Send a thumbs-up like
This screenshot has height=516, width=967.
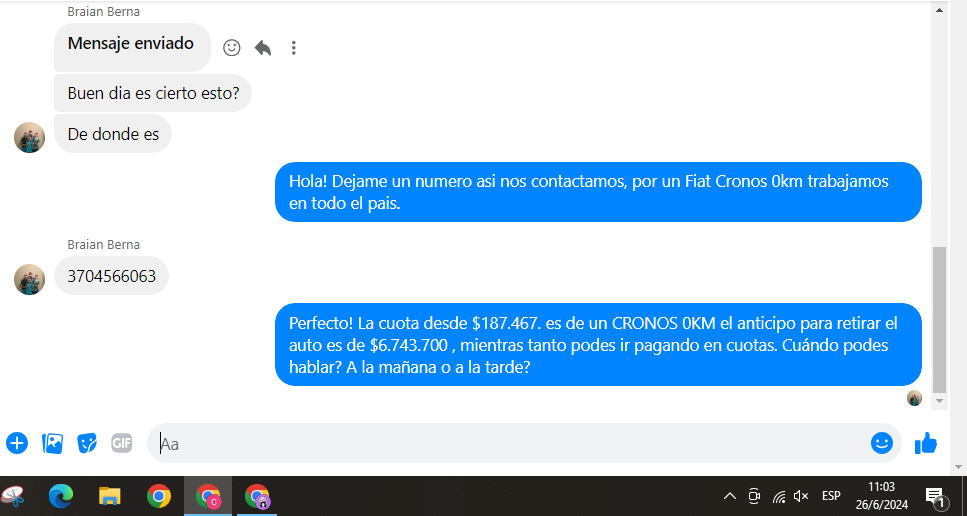click(x=926, y=443)
